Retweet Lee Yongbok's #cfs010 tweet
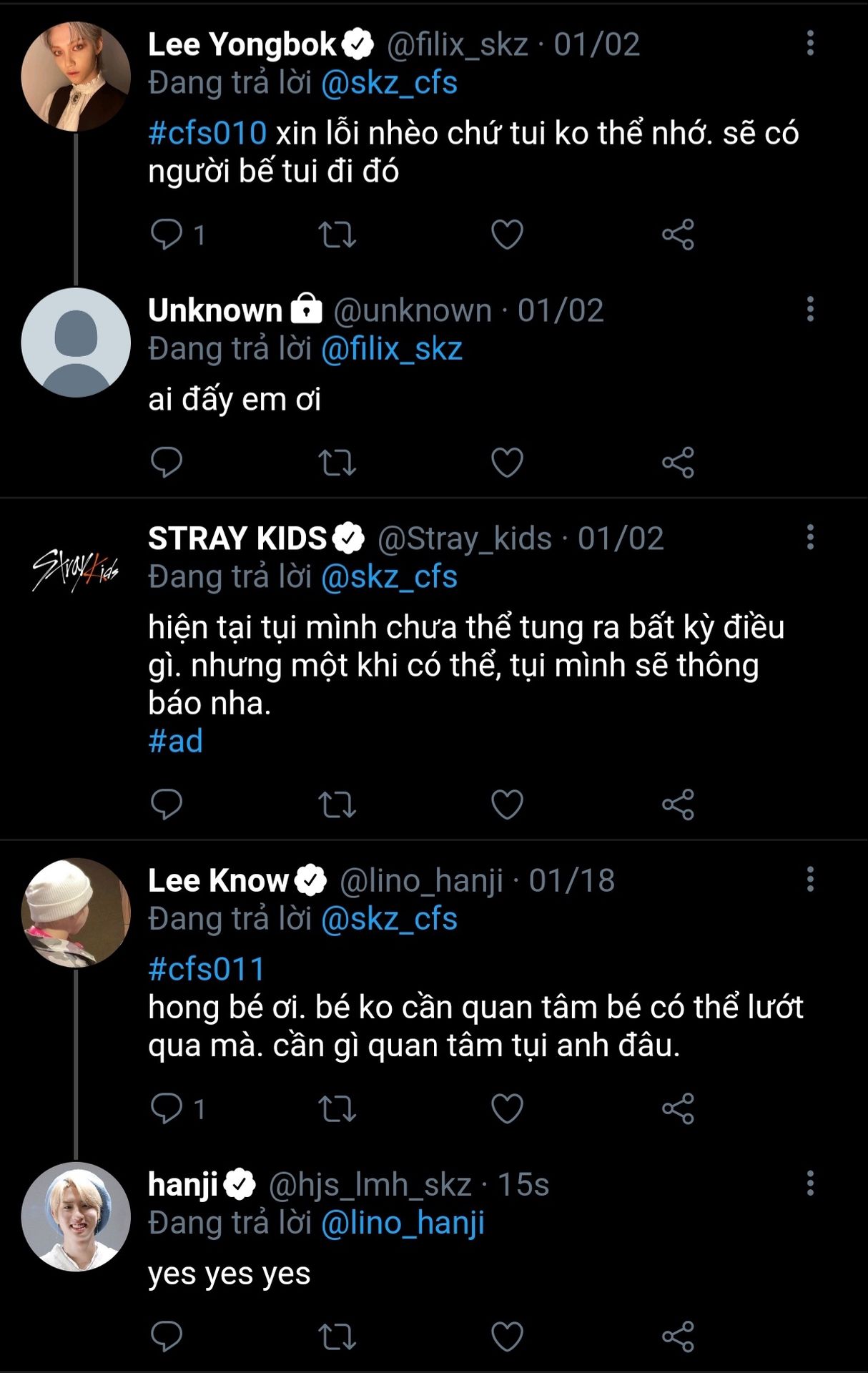The height and width of the screenshot is (1373, 868). click(x=337, y=235)
